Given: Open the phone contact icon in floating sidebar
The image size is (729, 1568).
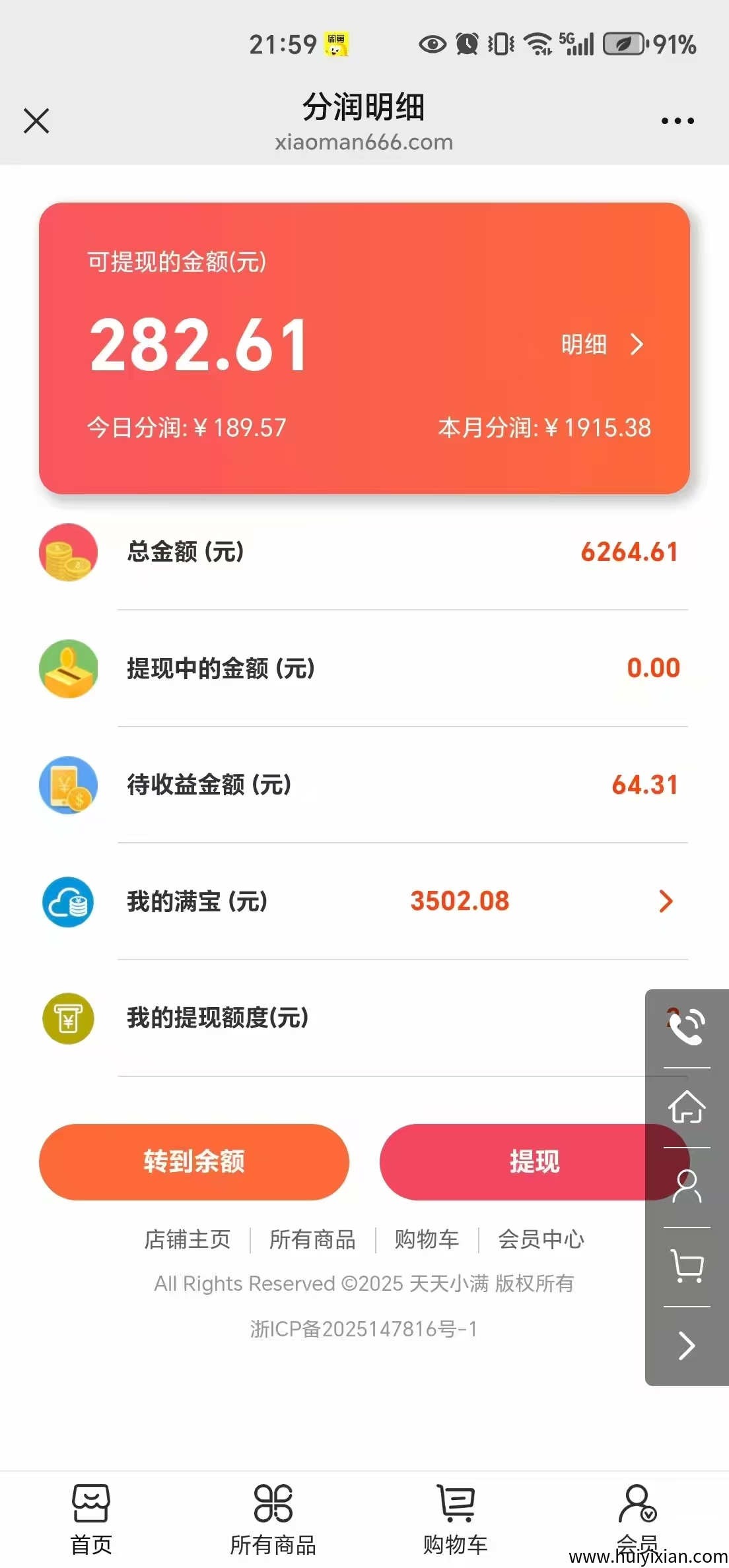Looking at the screenshot, I should tap(687, 1026).
